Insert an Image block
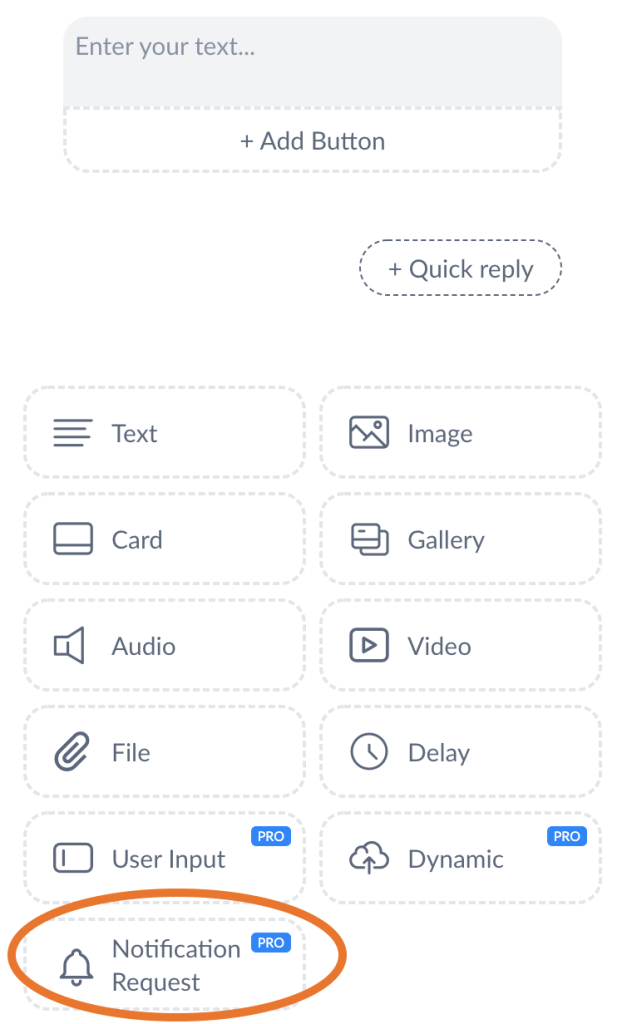 460,433
